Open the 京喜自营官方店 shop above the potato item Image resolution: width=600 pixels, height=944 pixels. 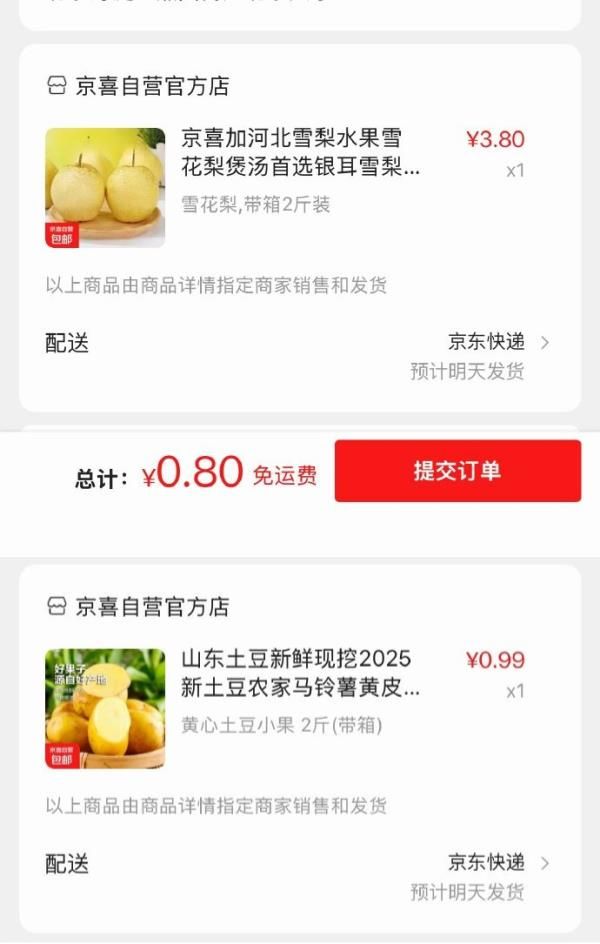(x=139, y=607)
